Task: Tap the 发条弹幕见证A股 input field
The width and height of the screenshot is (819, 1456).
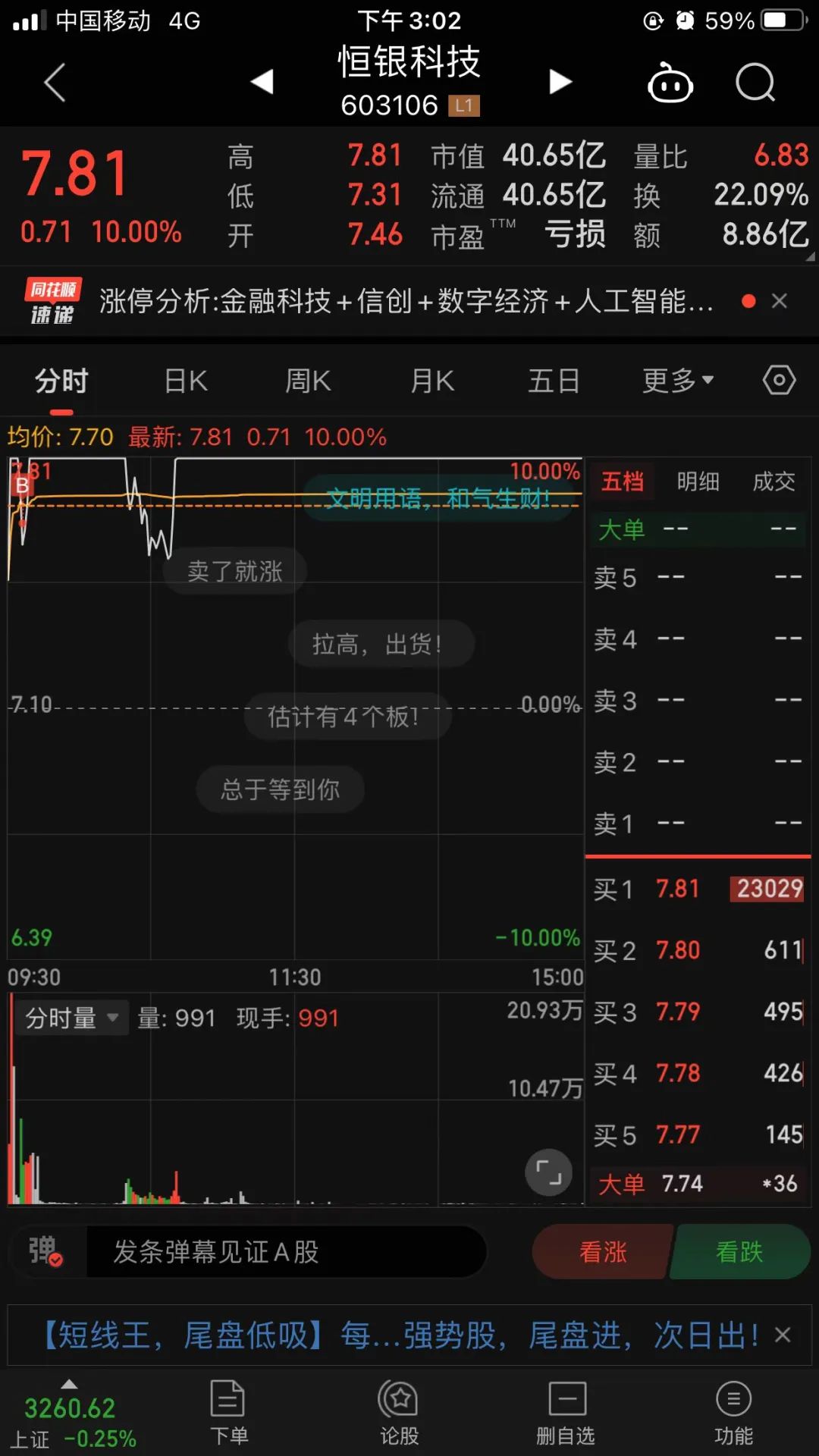Action: 287,1252
